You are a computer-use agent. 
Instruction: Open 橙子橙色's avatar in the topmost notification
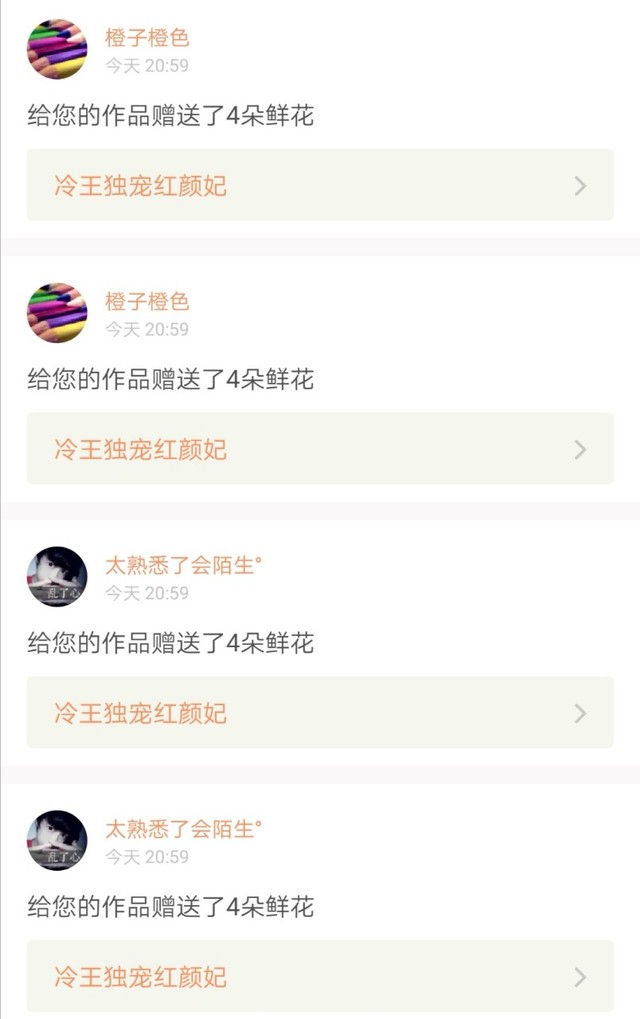(x=57, y=49)
